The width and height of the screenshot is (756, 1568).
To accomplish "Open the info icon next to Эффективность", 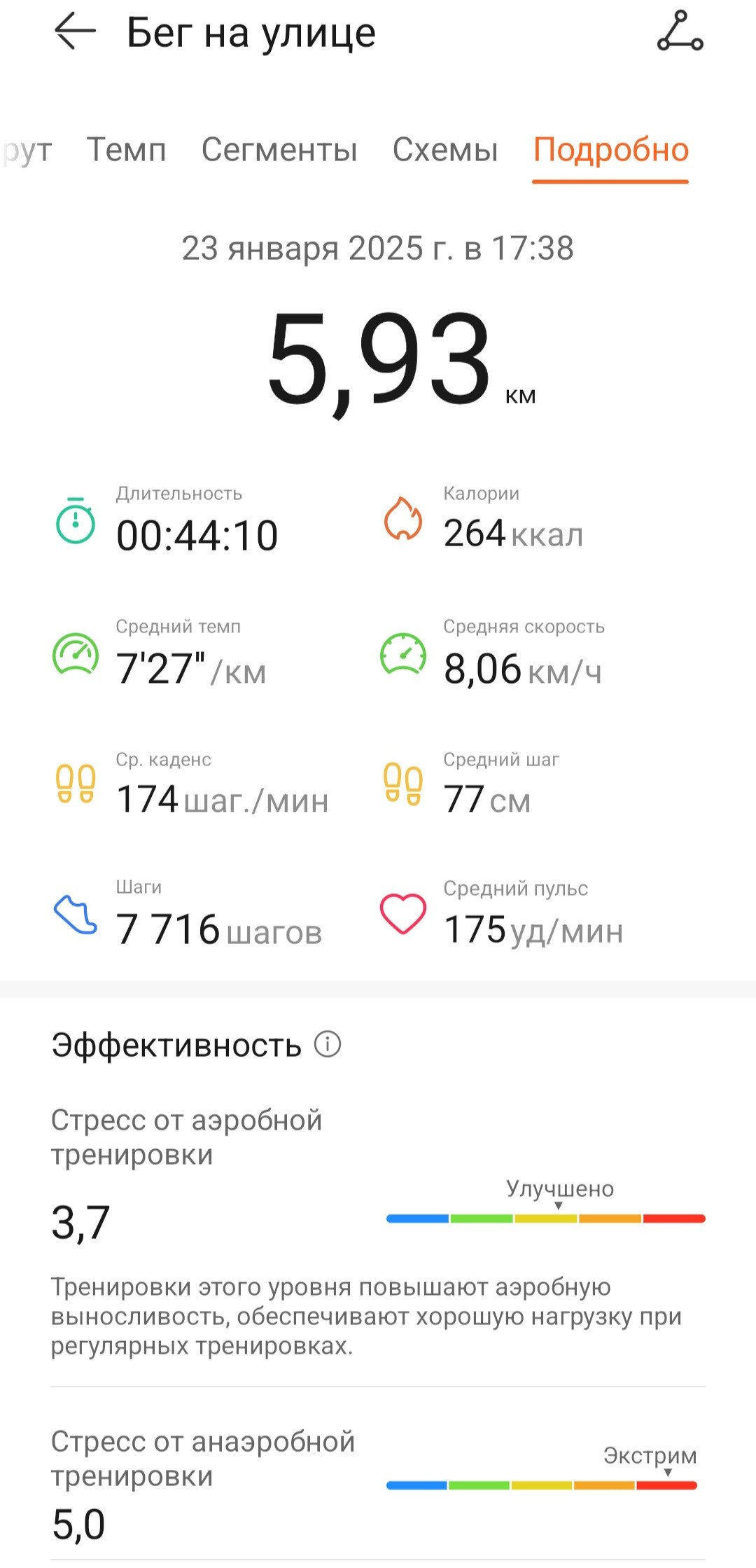I will pos(328,1044).
